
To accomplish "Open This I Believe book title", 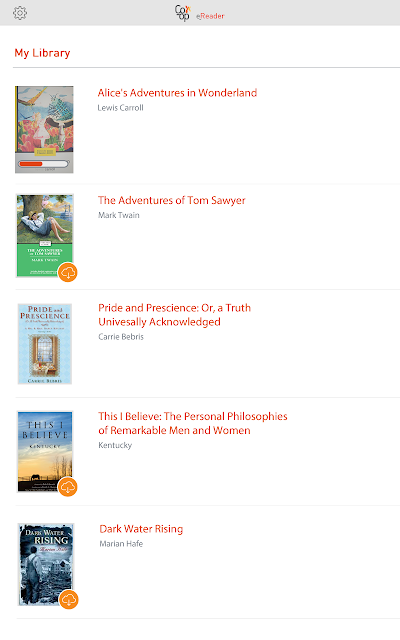I will pos(193,423).
